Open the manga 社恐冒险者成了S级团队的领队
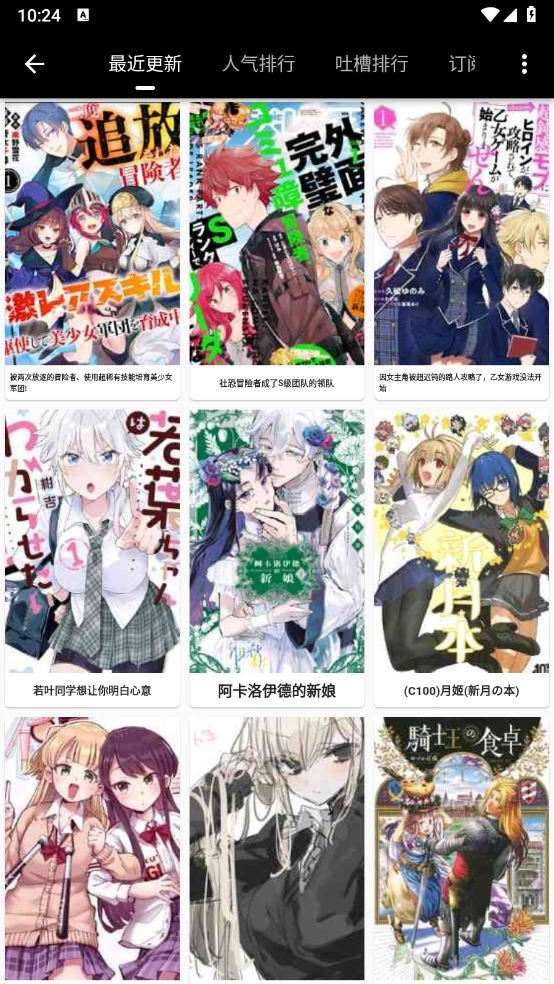This screenshot has width=554, height=984. pos(277,251)
